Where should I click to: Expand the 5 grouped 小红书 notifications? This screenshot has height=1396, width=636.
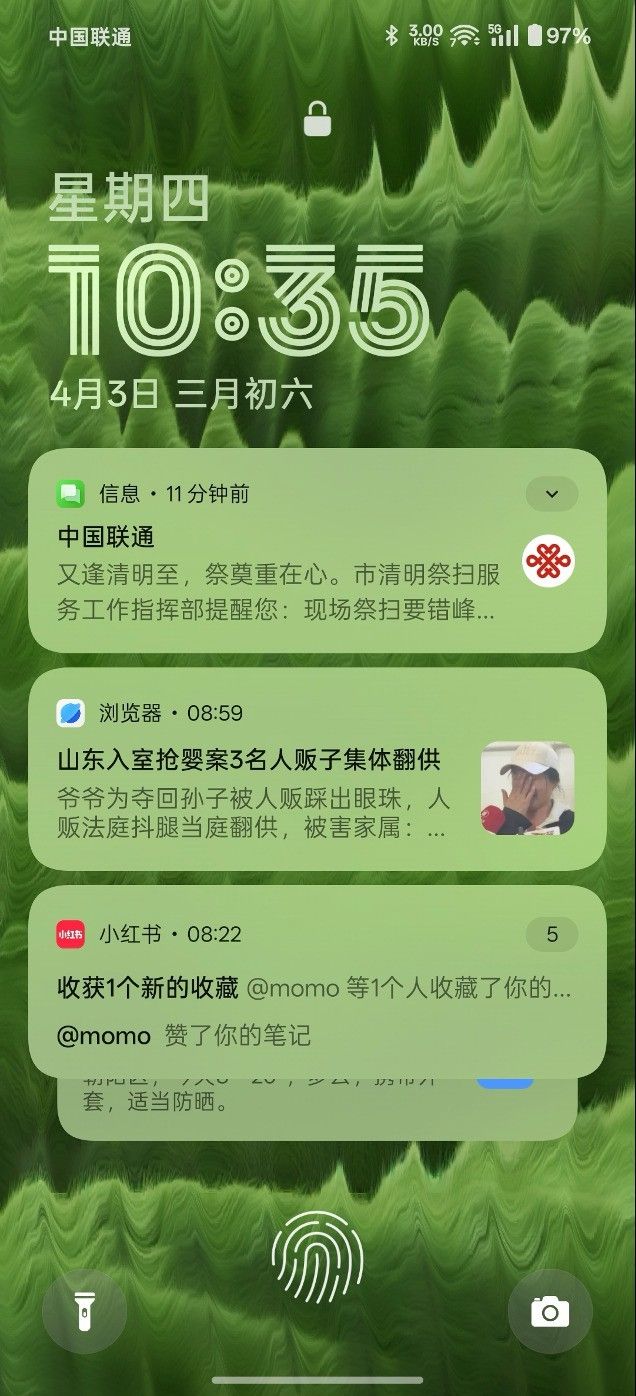coord(551,935)
